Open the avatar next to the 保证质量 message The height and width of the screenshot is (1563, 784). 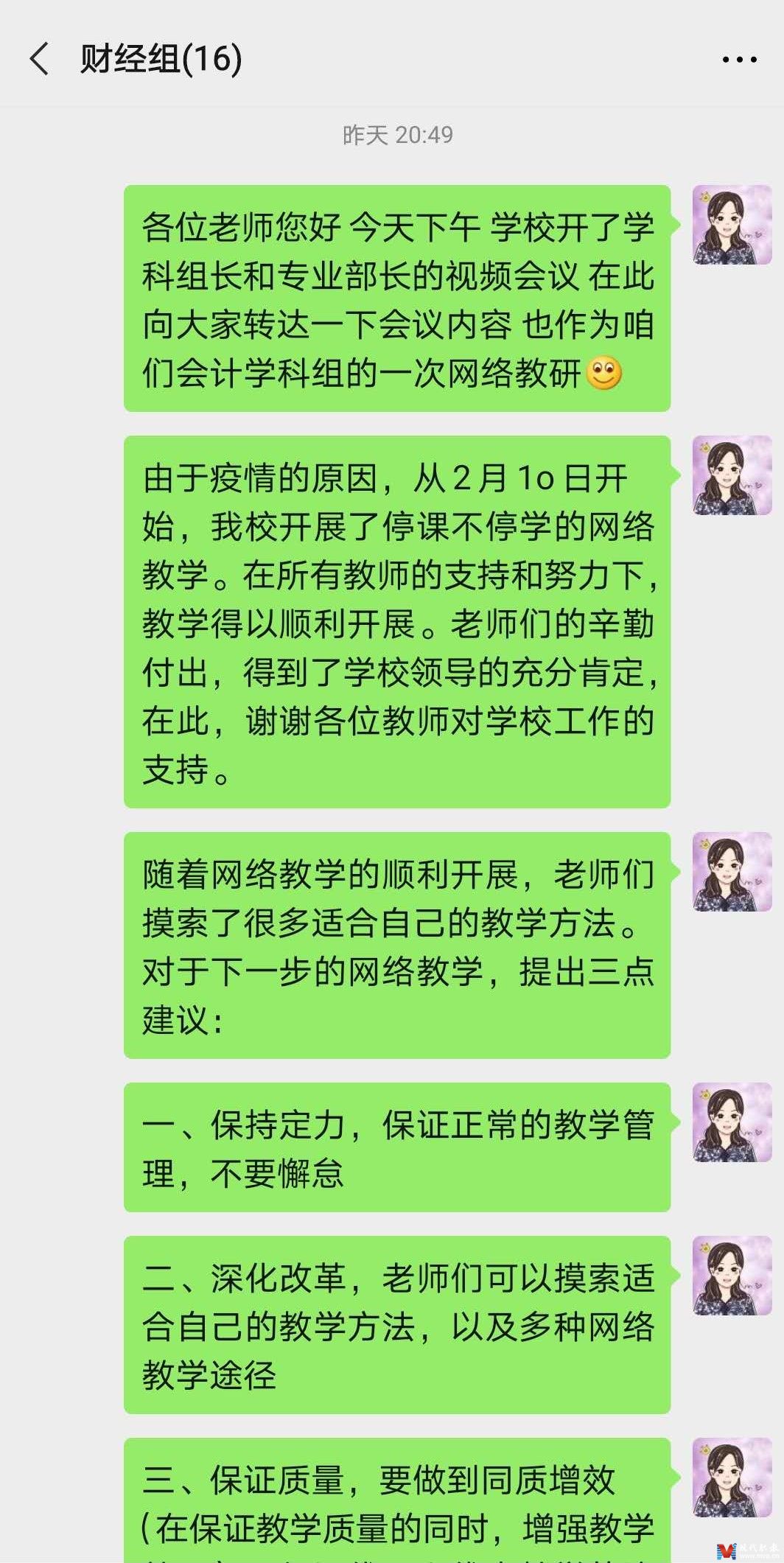click(732, 1478)
